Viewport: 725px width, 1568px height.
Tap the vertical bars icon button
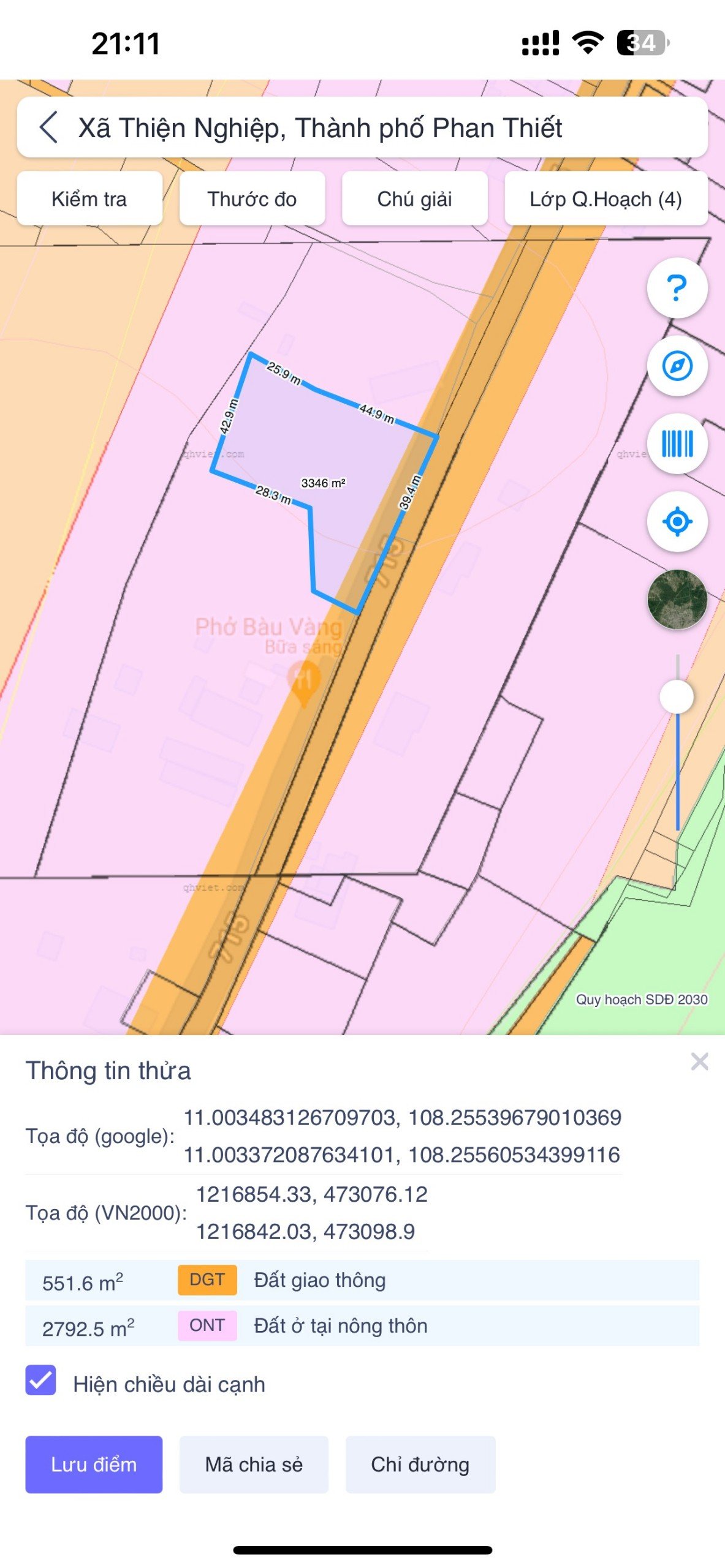pyautogui.click(x=677, y=443)
